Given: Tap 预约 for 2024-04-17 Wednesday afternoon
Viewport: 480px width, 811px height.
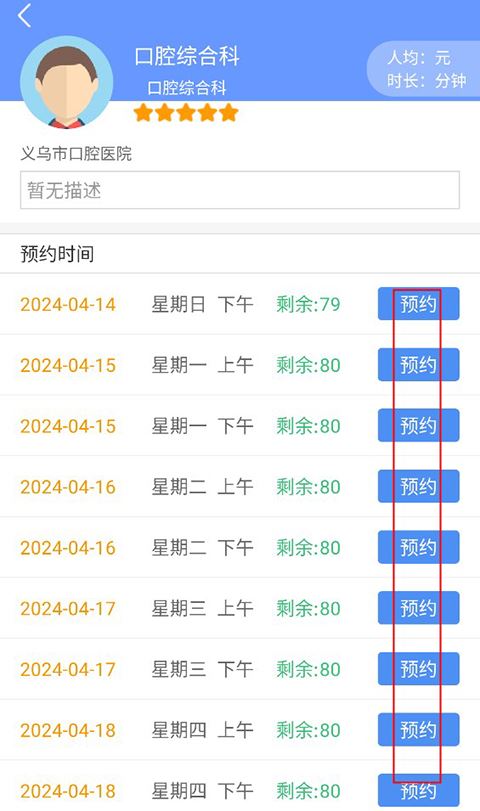Looking at the screenshot, I should click(x=418, y=669).
